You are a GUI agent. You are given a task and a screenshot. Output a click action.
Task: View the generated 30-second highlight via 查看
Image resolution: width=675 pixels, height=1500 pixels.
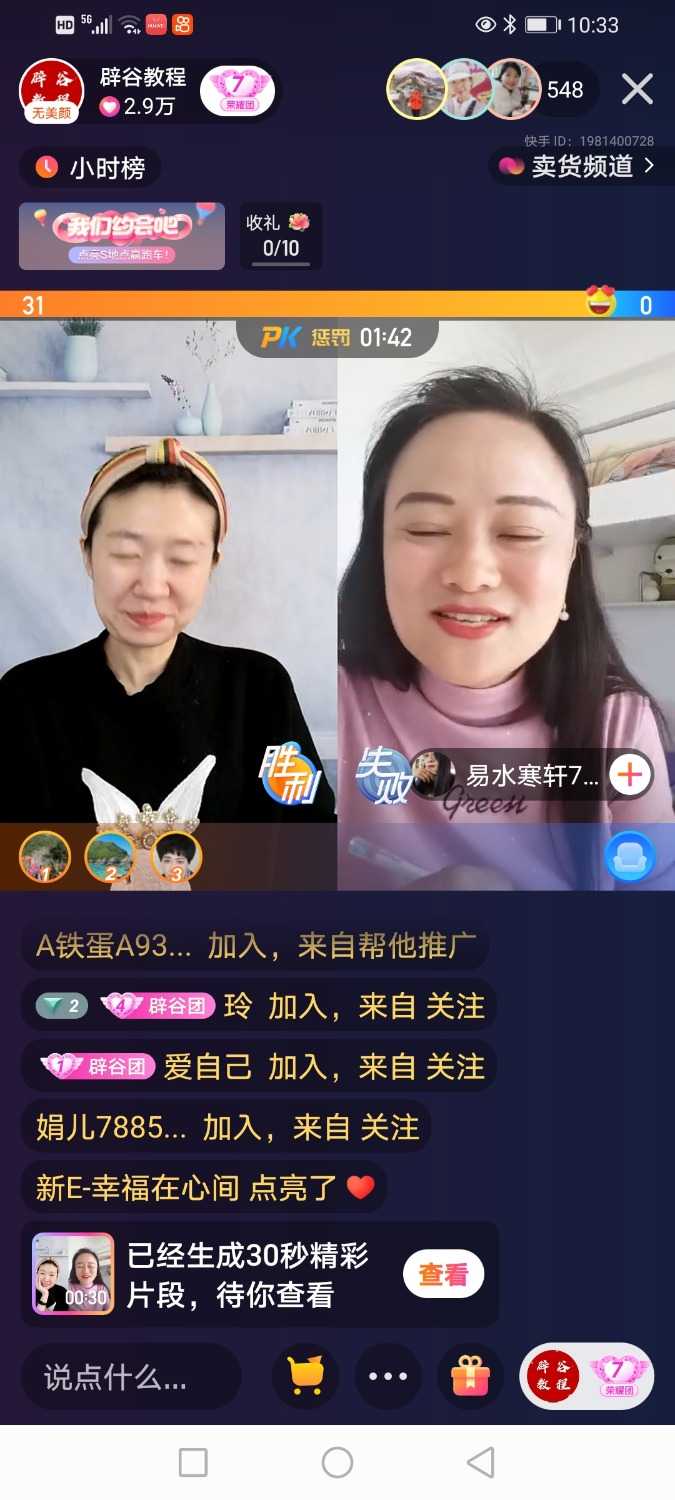click(443, 1274)
